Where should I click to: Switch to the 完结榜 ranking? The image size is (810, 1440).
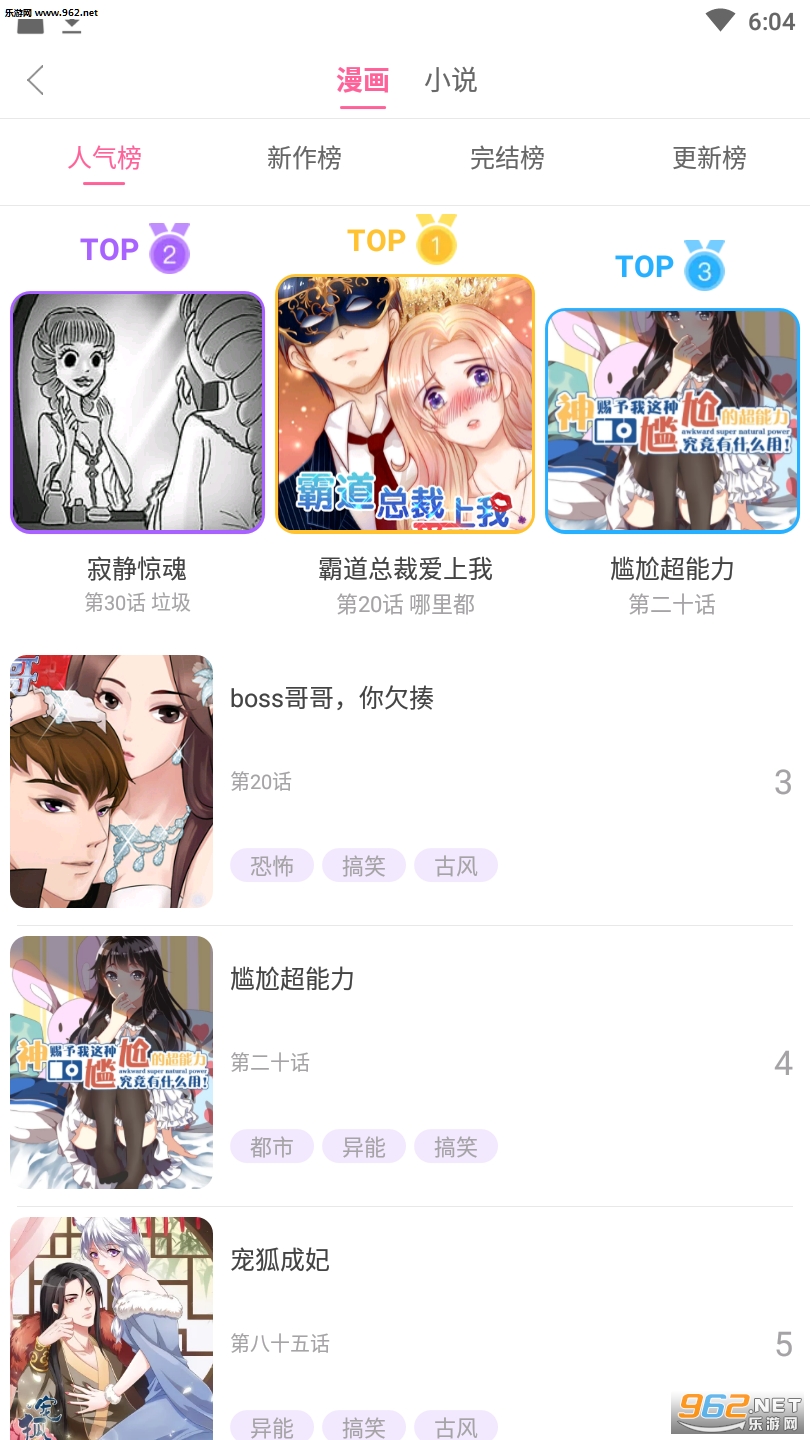click(507, 158)
